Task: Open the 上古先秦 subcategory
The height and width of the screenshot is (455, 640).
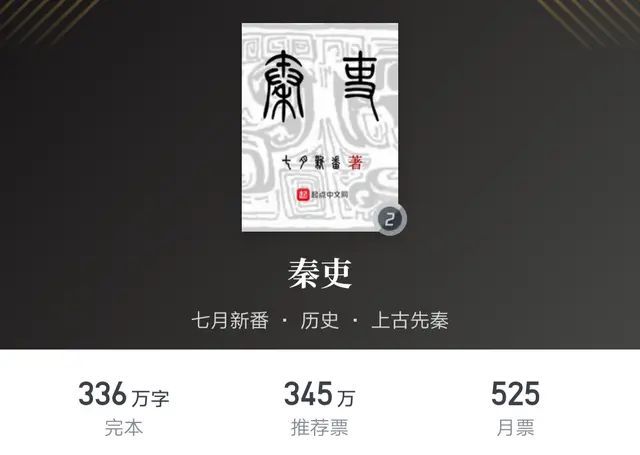Action: (409, 321)
